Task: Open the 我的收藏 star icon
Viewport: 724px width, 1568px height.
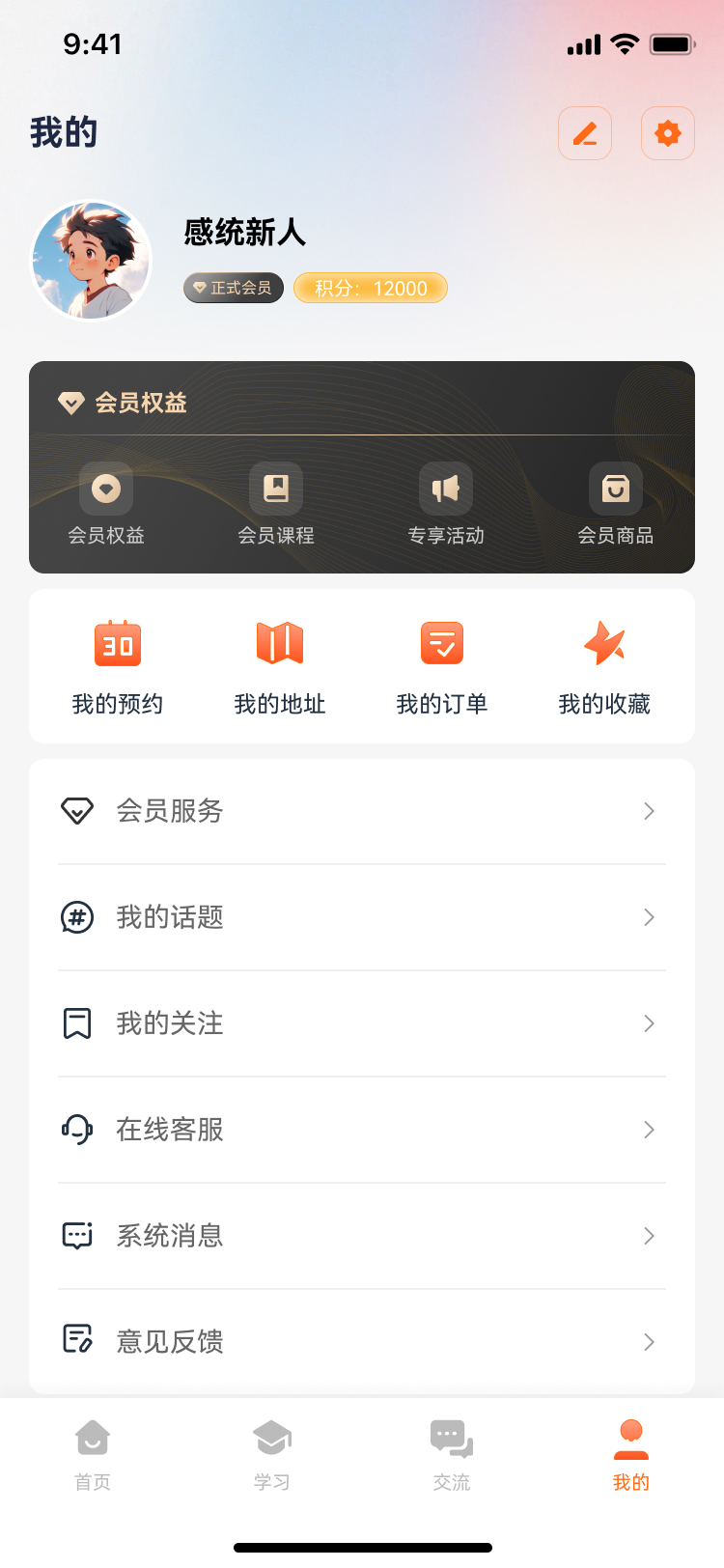Action: point(602,642)
